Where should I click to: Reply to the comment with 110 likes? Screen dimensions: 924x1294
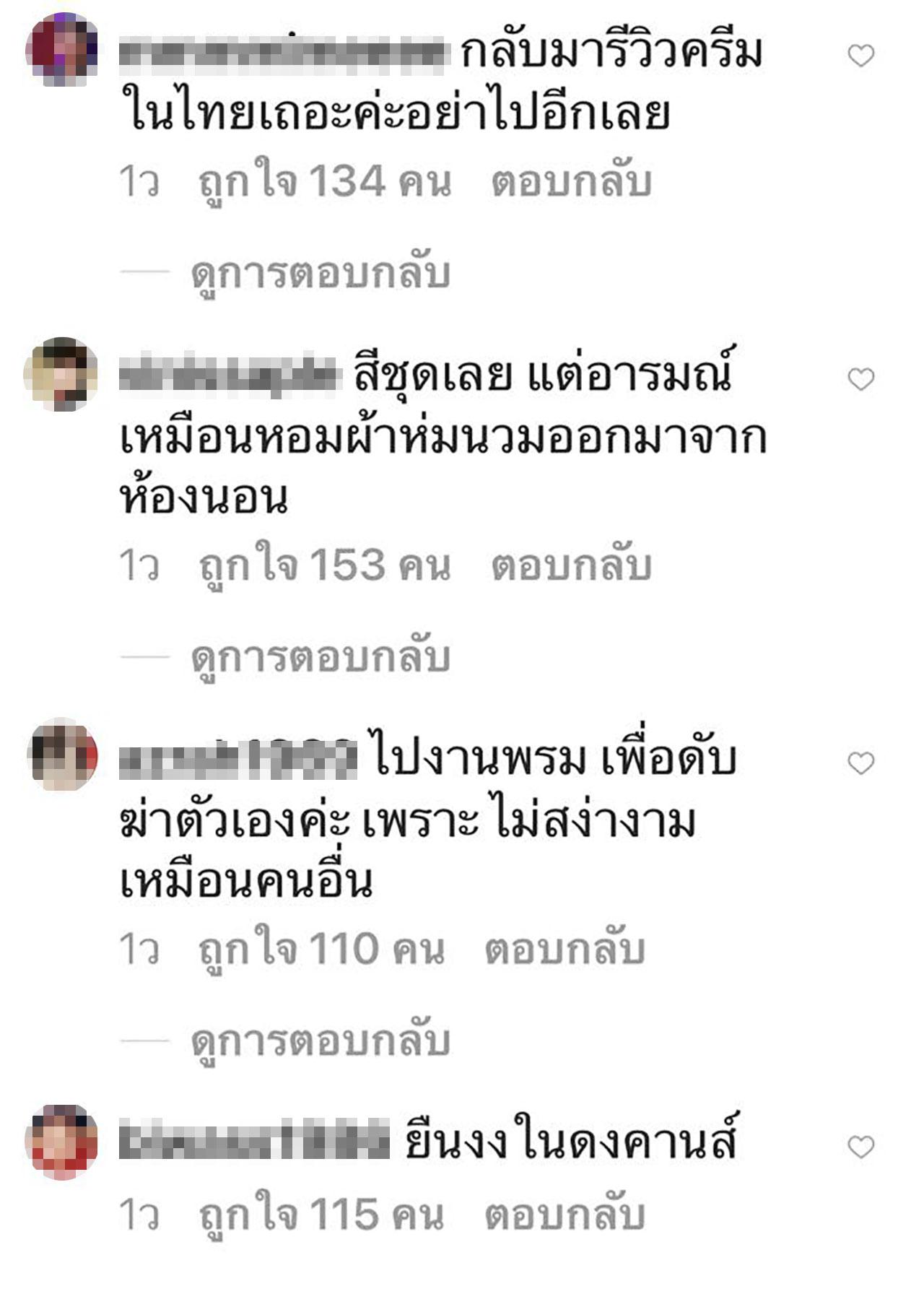565,949
